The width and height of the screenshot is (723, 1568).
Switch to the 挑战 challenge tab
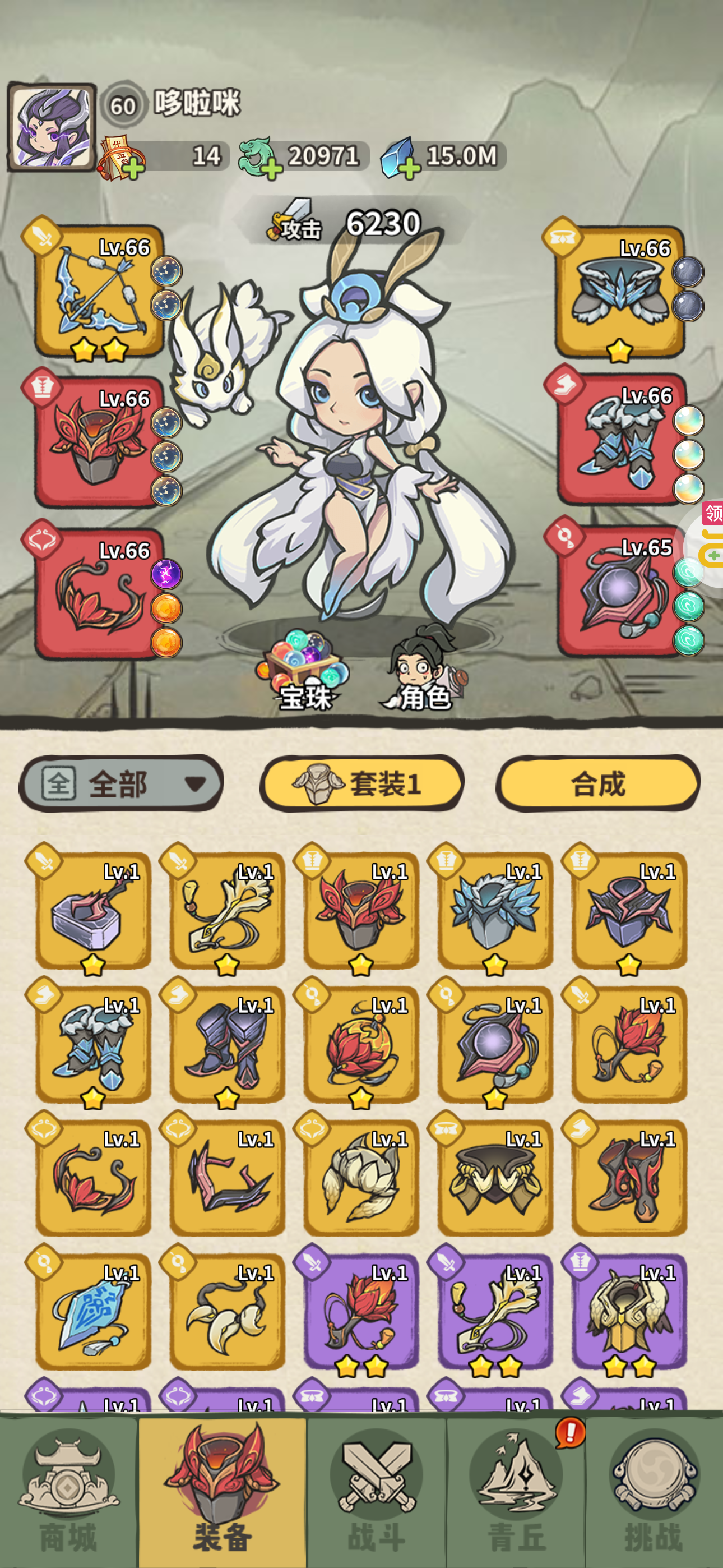655,1491
